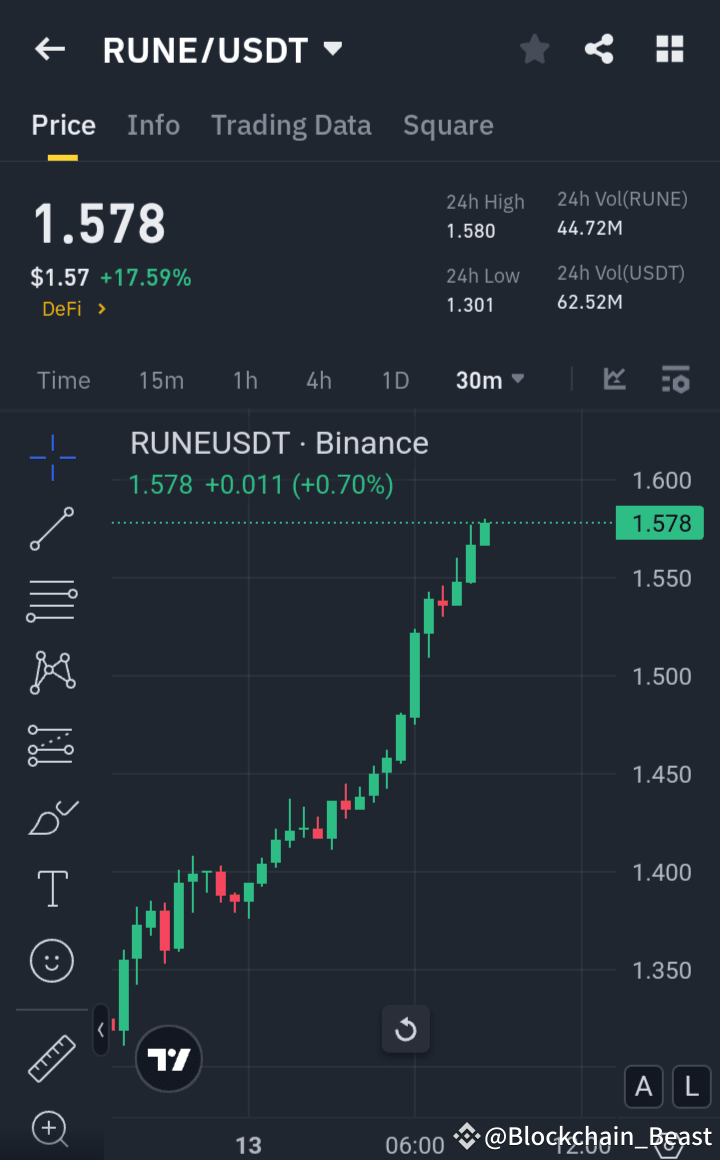Open the Square tab
The width and height of the screenshot is (720, 1160).
(448, 125)
